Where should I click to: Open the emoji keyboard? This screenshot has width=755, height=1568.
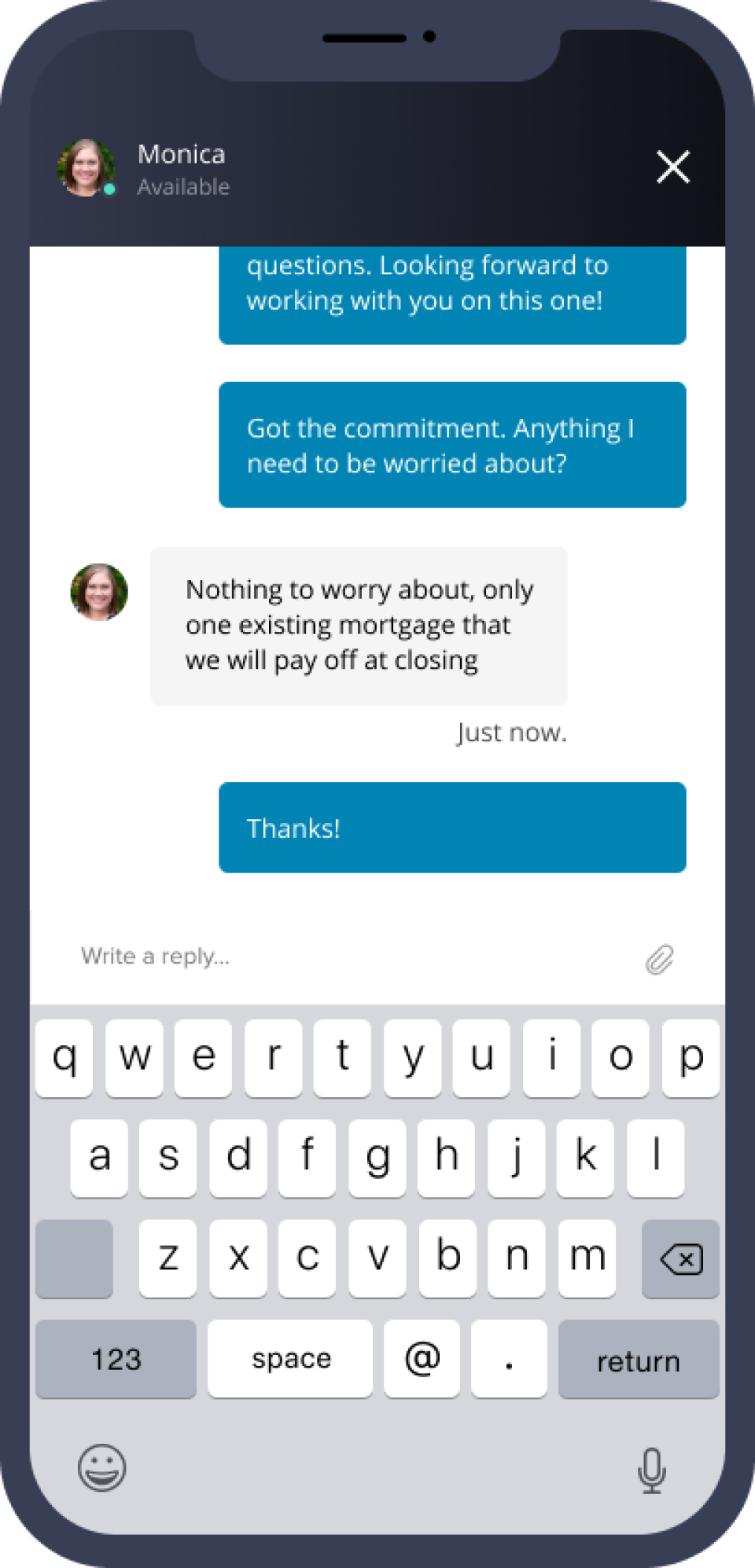click(102, 1467)
